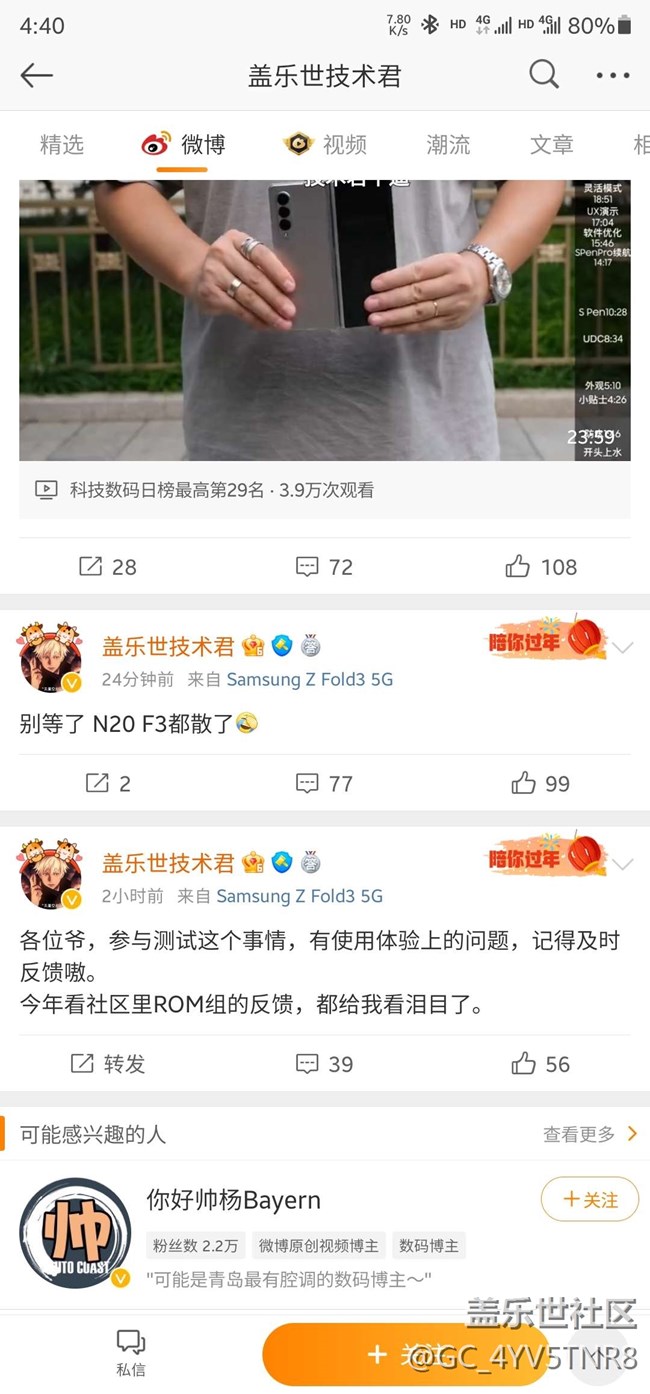650x1394 pixels.
Task: Switch to the 视频 tab
Action: tap(326, 145)
